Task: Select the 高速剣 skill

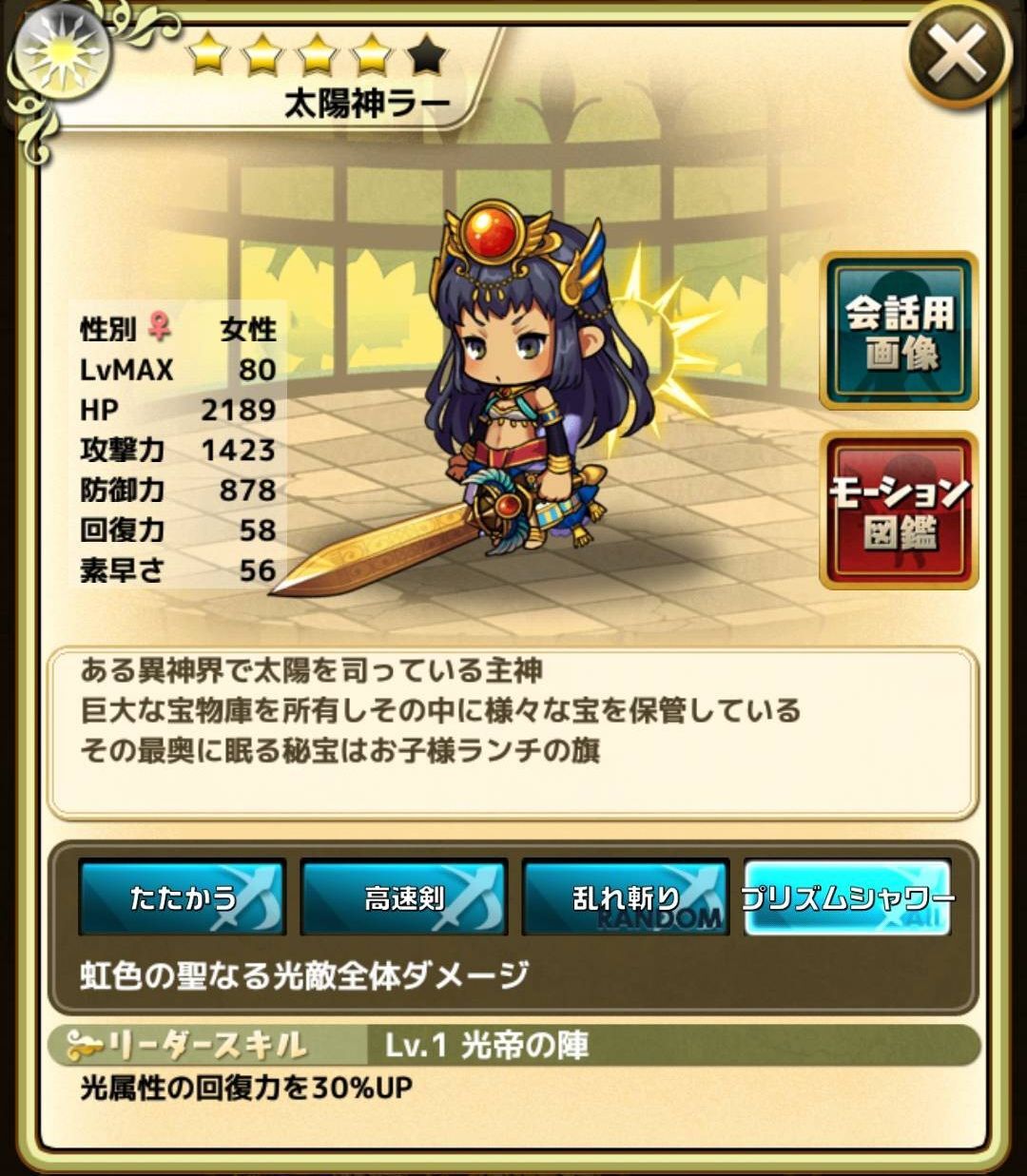Action: [x=404, y=897]
